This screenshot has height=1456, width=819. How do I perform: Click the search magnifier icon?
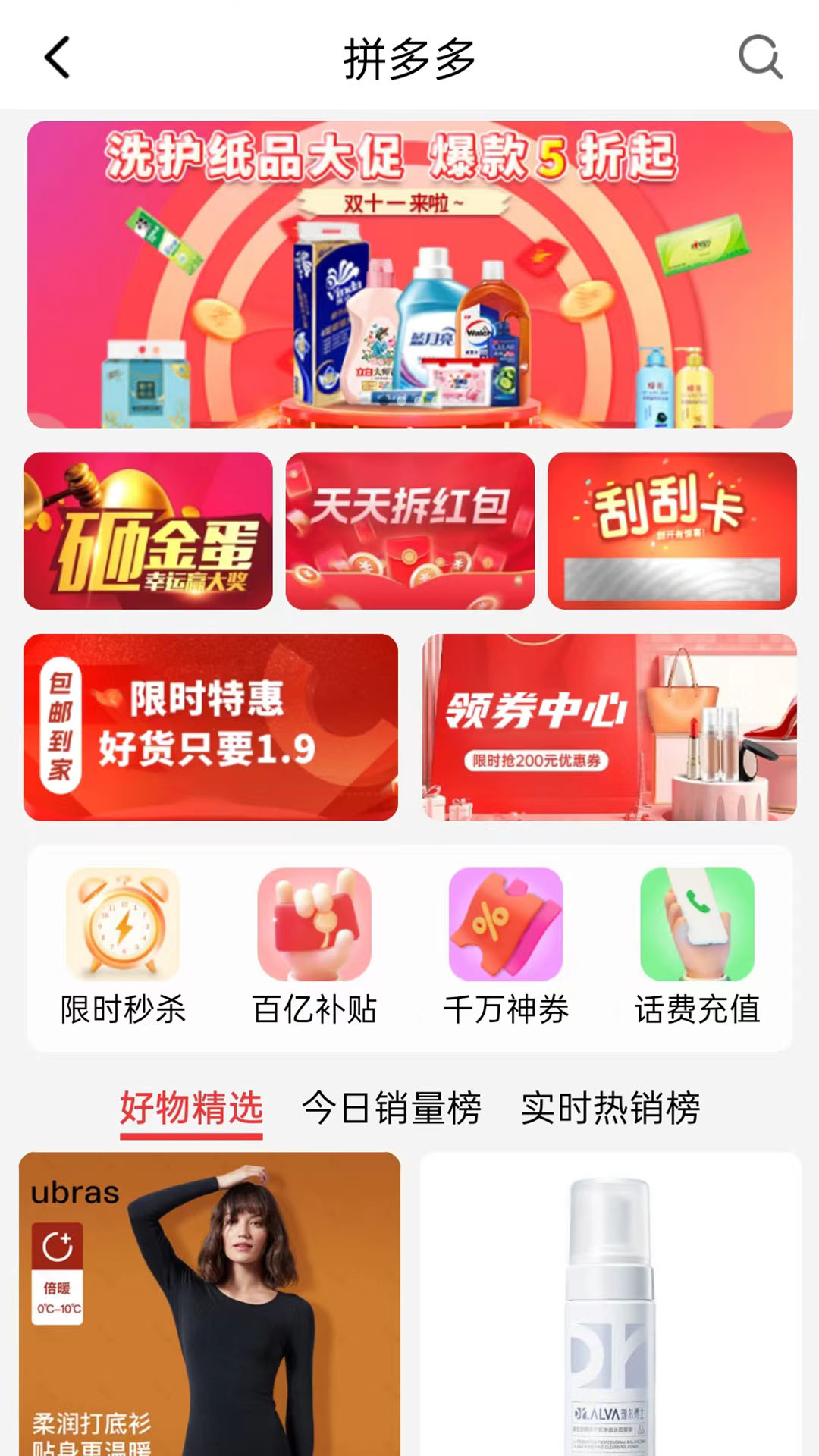tap(761, 58)
